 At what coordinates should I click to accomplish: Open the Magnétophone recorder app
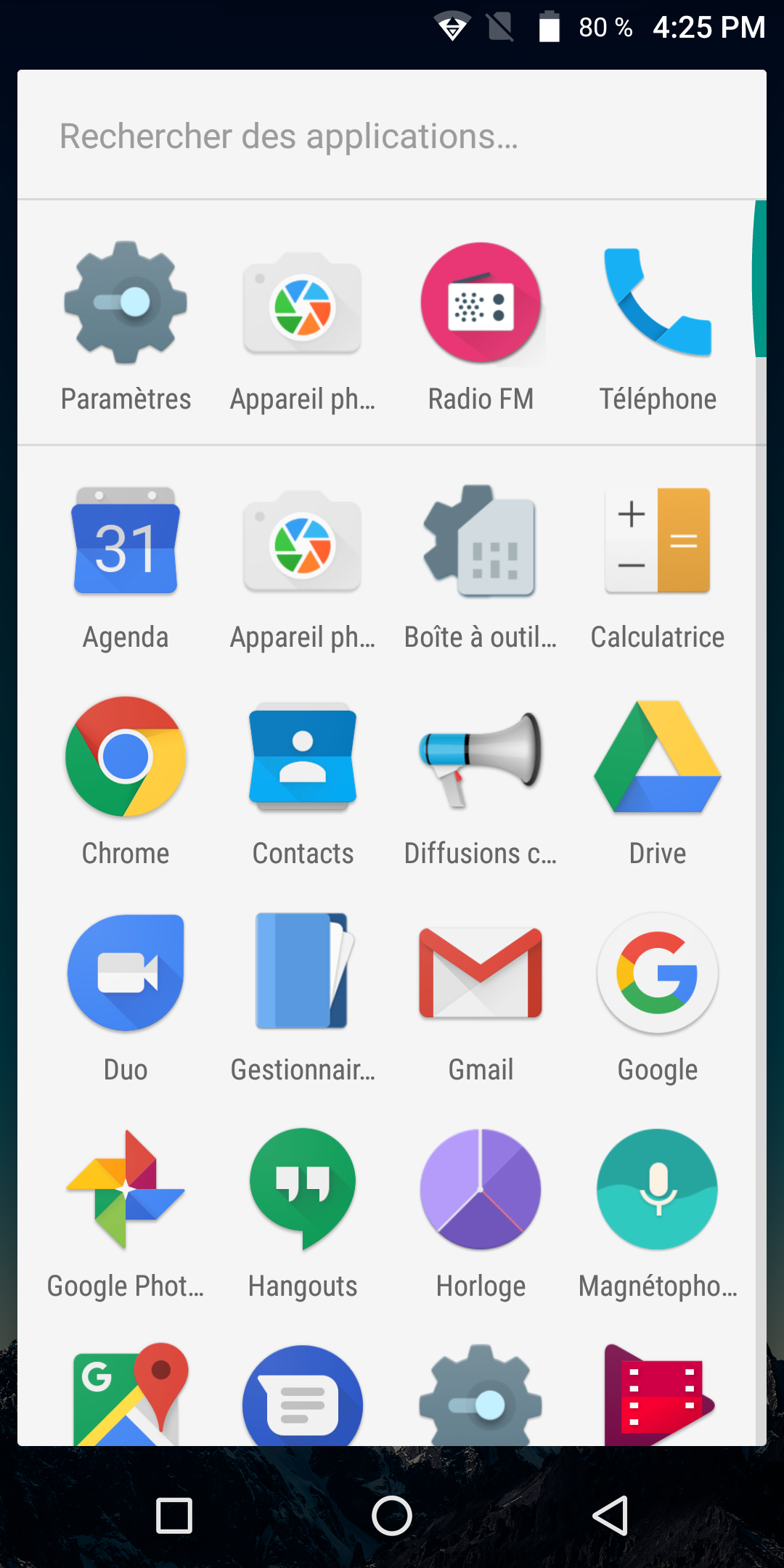pos(657,1189)
